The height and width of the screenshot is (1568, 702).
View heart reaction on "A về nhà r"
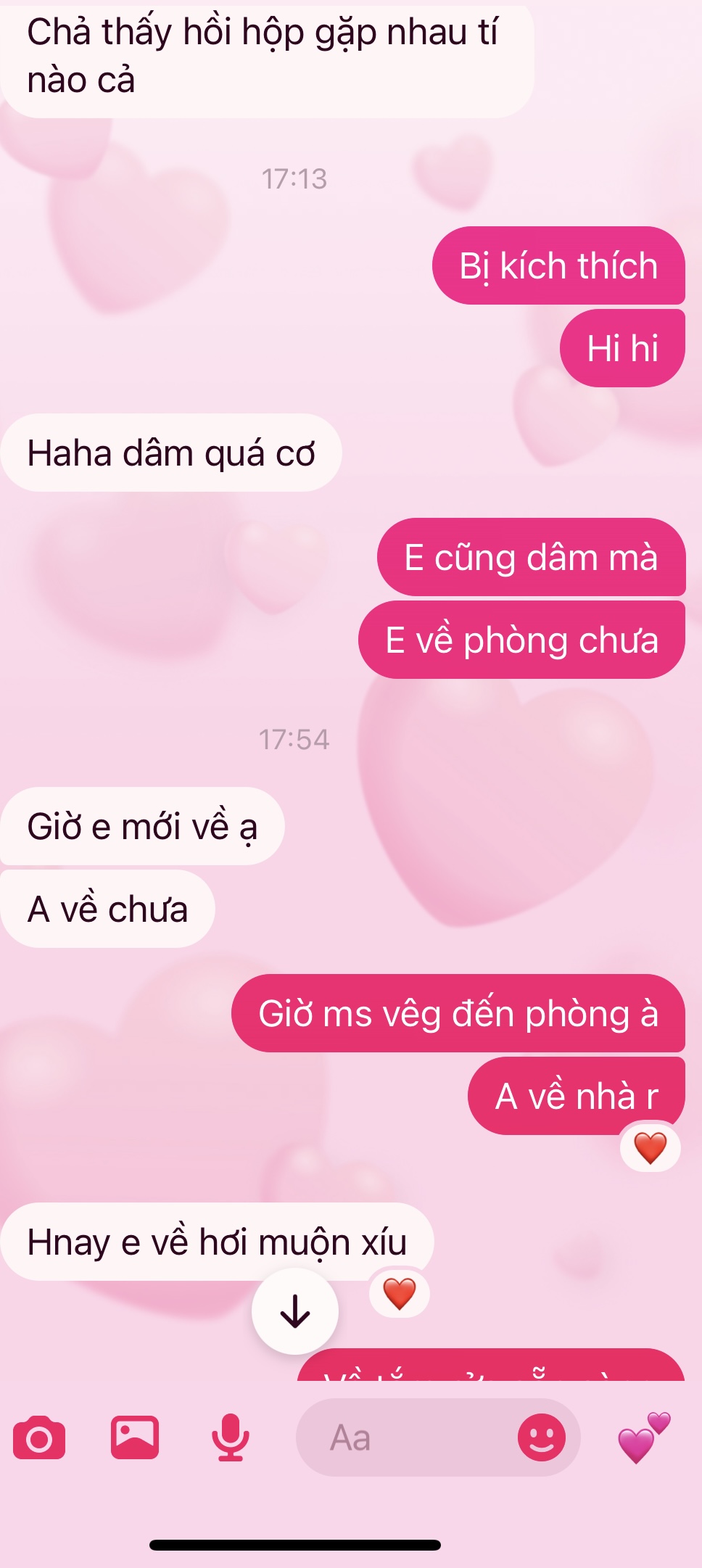point(650,1148)
